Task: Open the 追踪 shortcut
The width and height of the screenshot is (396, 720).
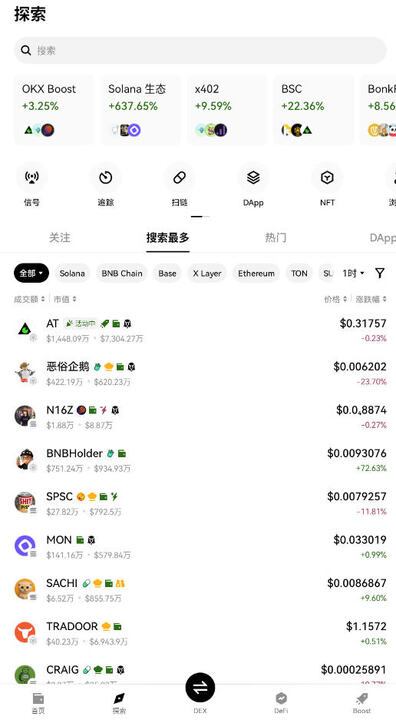Action: (106, 186)
